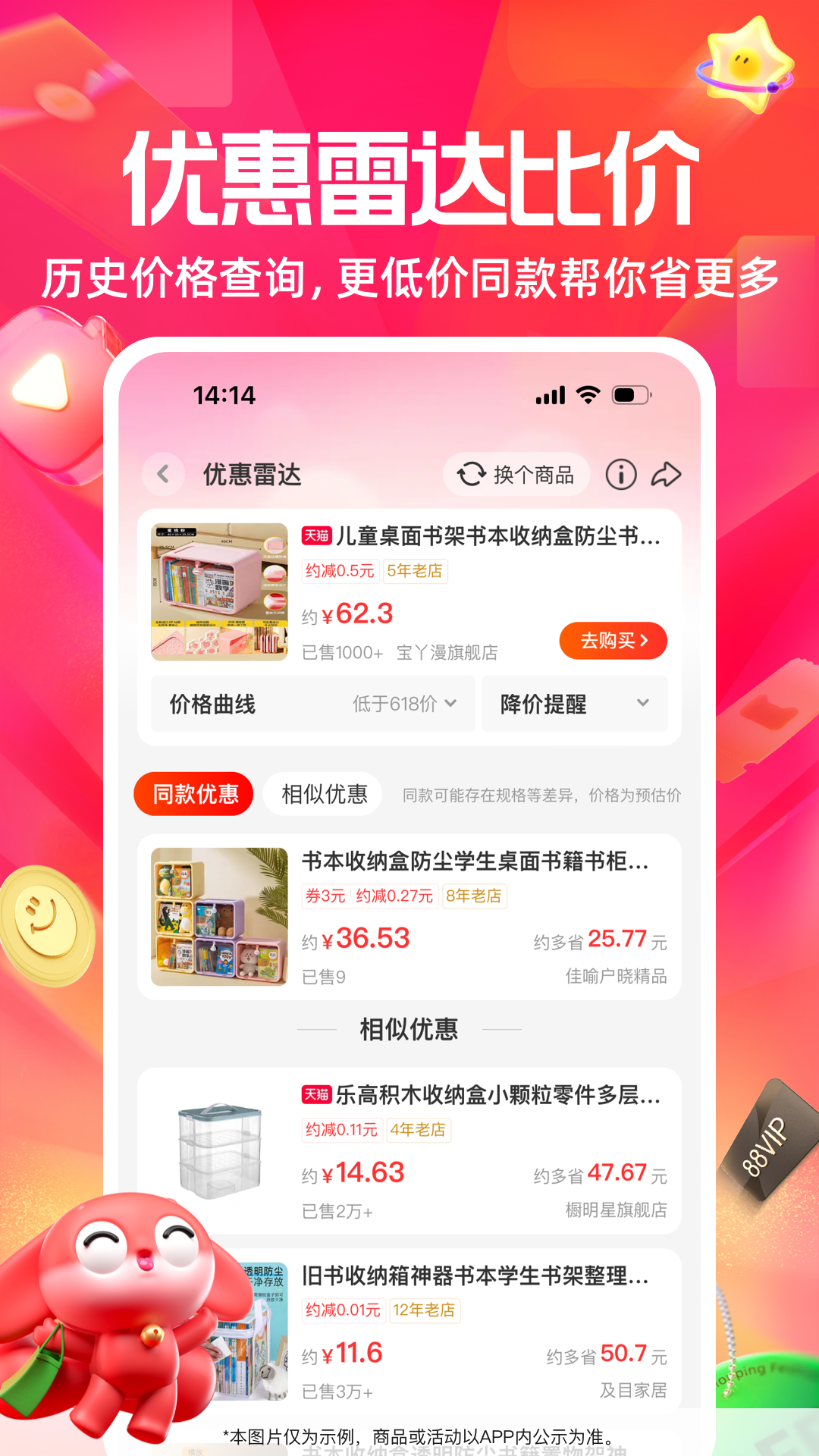Enable the 同款优惠 filter

pyautogui.click(x=195, y=793)
